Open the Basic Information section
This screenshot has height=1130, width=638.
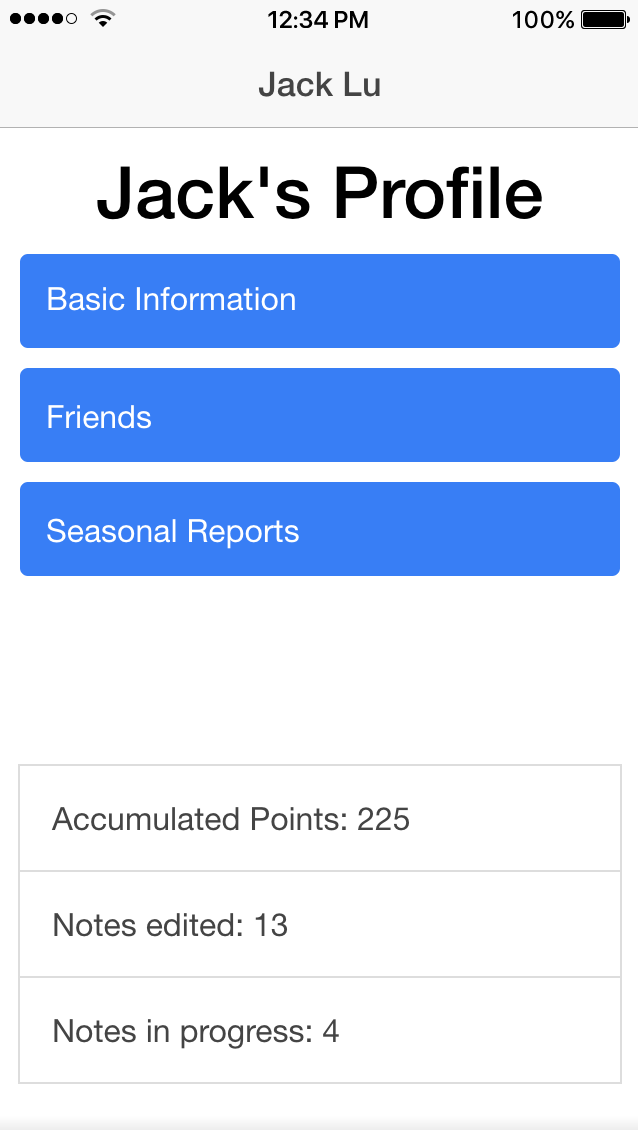click(x=319, y=301)
